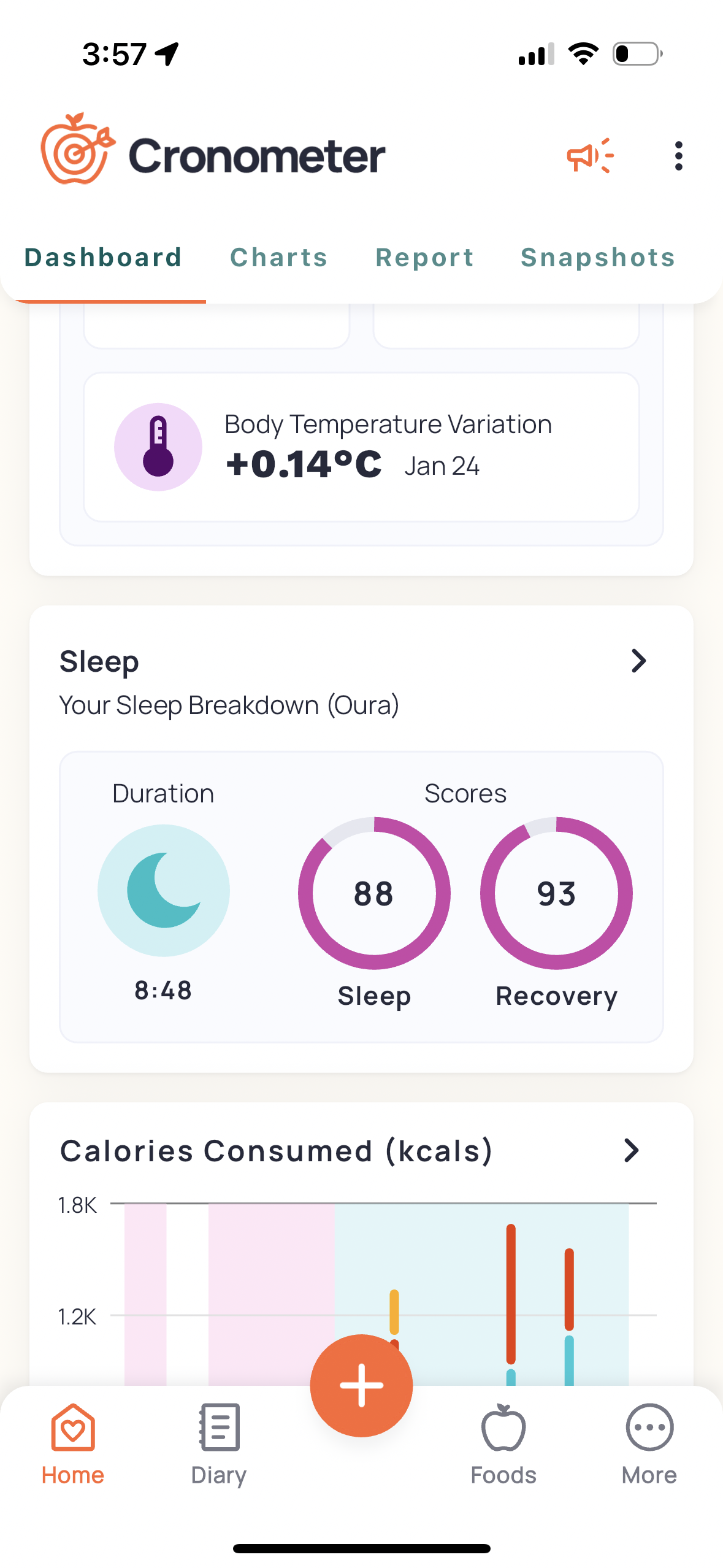Tap the orange plus add button
This screenshot has width=723, height=1568.
(x=361, y=1385)
